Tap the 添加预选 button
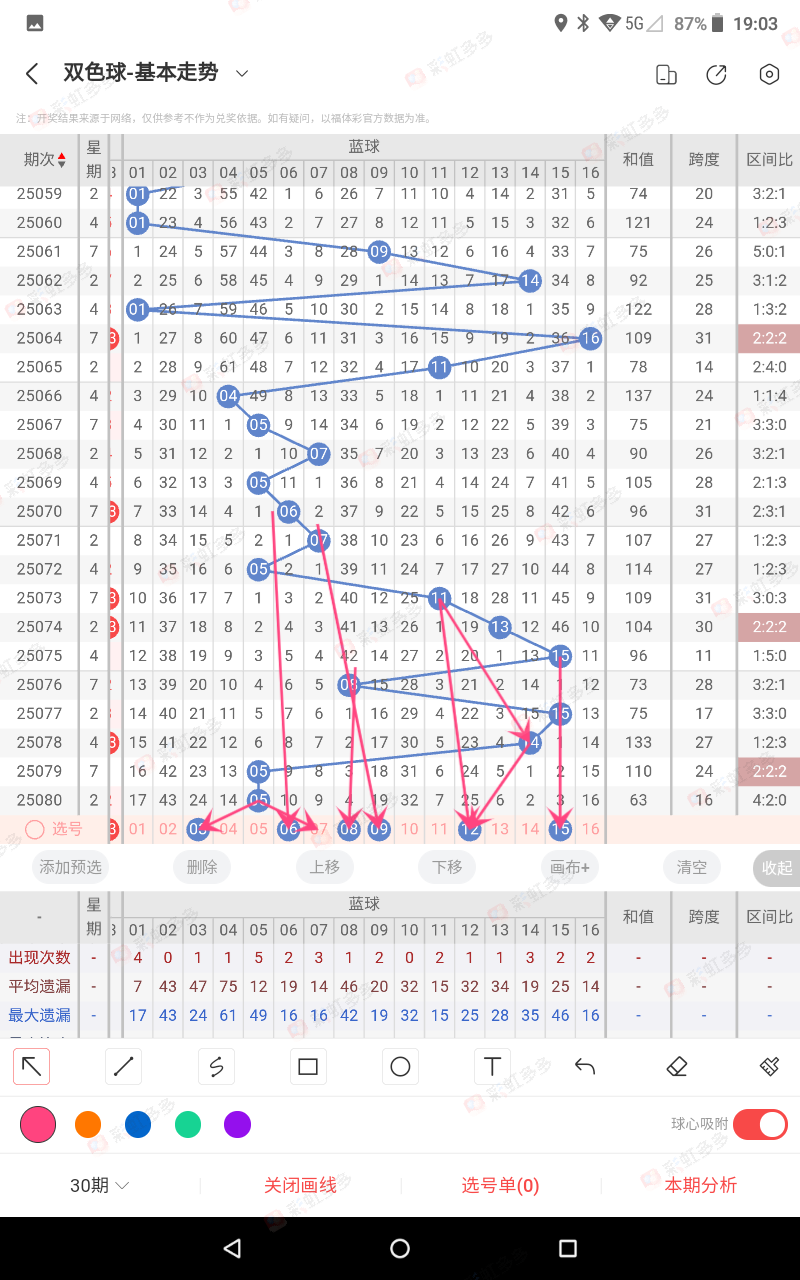The image size is (800, 1280). tap(71, 867)
